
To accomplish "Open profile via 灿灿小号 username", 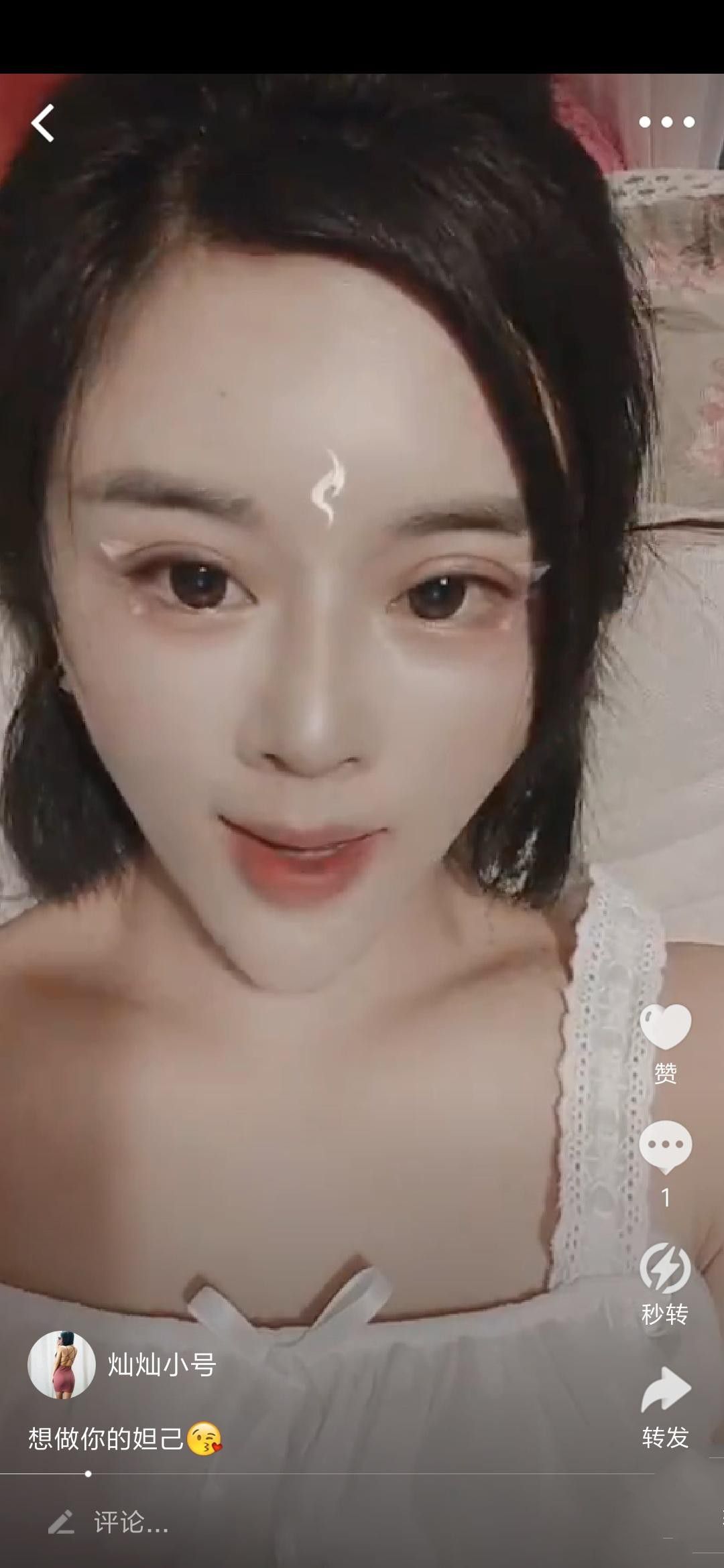I will coord(162,1365).
